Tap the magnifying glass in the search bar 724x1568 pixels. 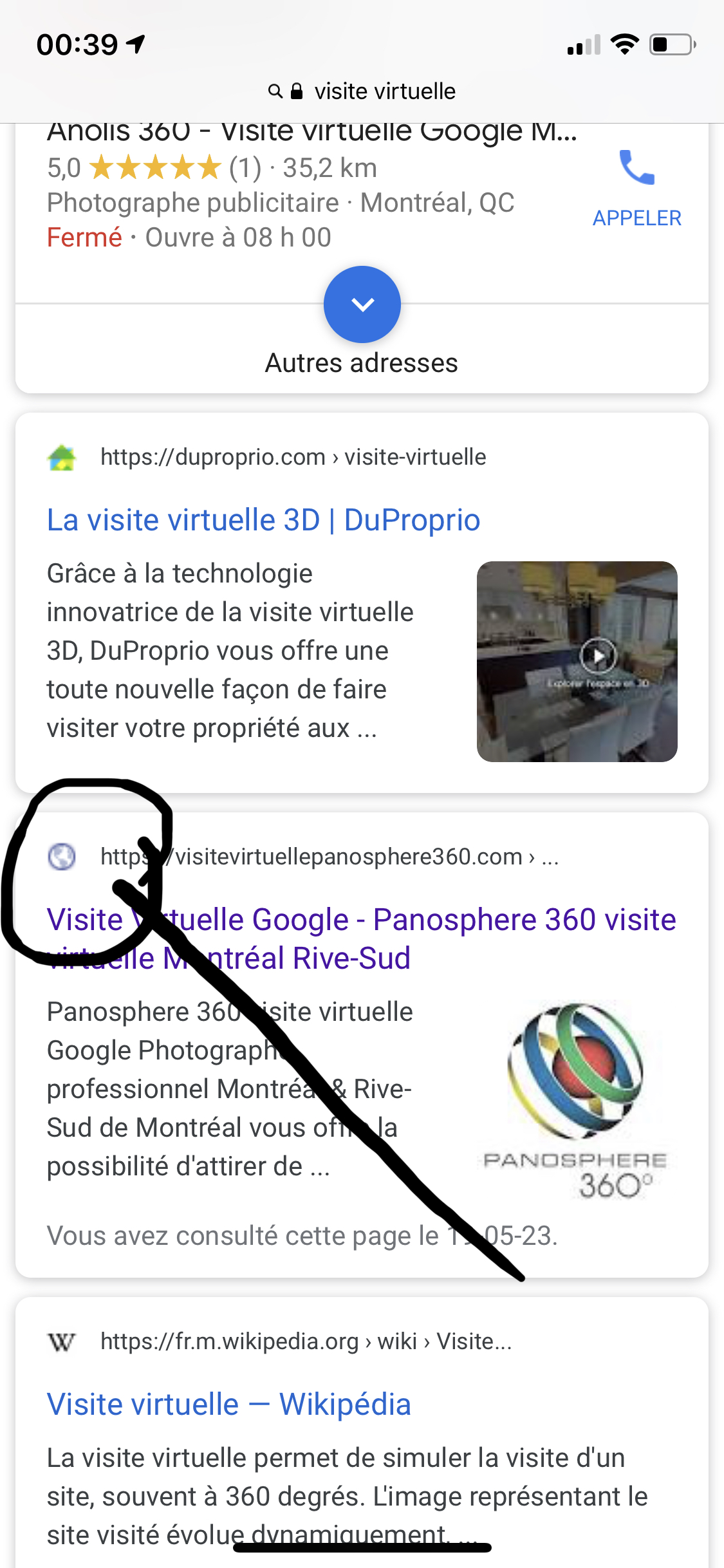click(276, 91)
